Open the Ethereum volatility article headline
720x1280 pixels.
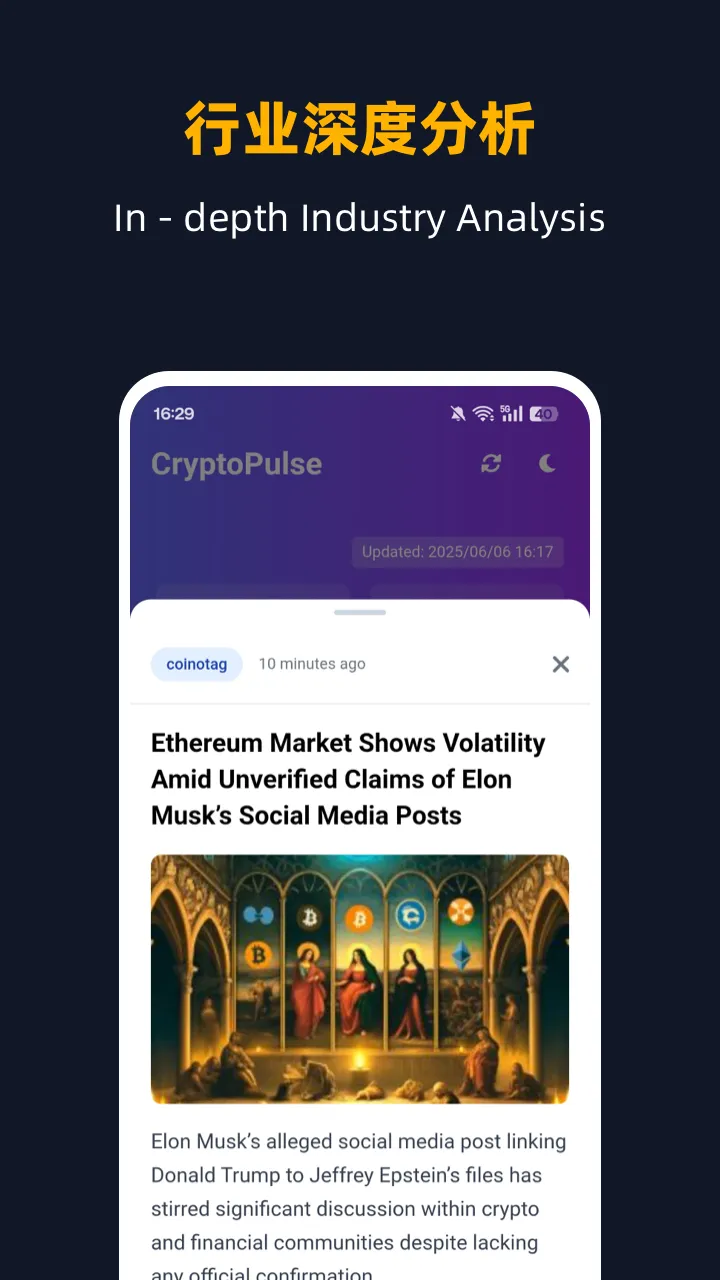pyautogui.click(x=348, y=779)
